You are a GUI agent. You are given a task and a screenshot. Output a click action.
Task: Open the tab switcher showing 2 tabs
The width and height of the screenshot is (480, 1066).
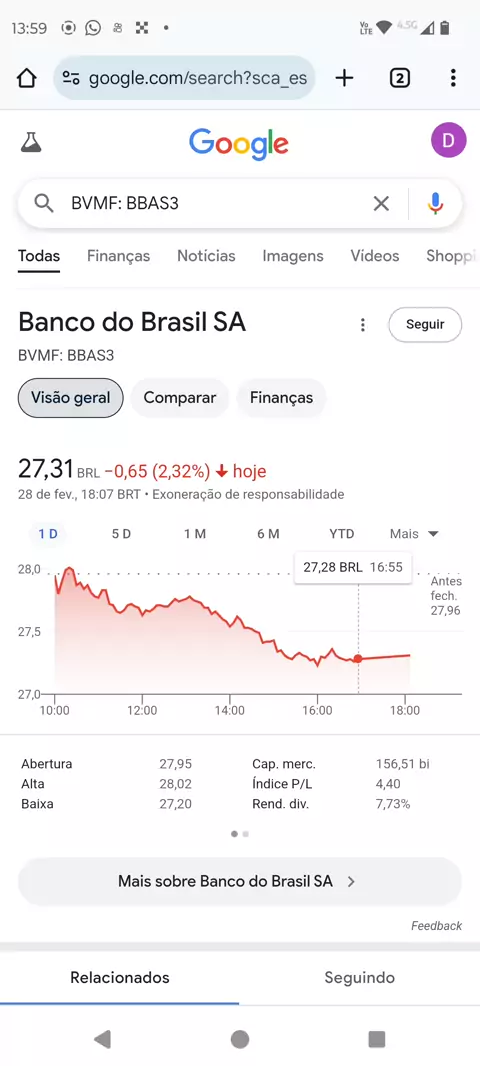[x=400, y=78]
